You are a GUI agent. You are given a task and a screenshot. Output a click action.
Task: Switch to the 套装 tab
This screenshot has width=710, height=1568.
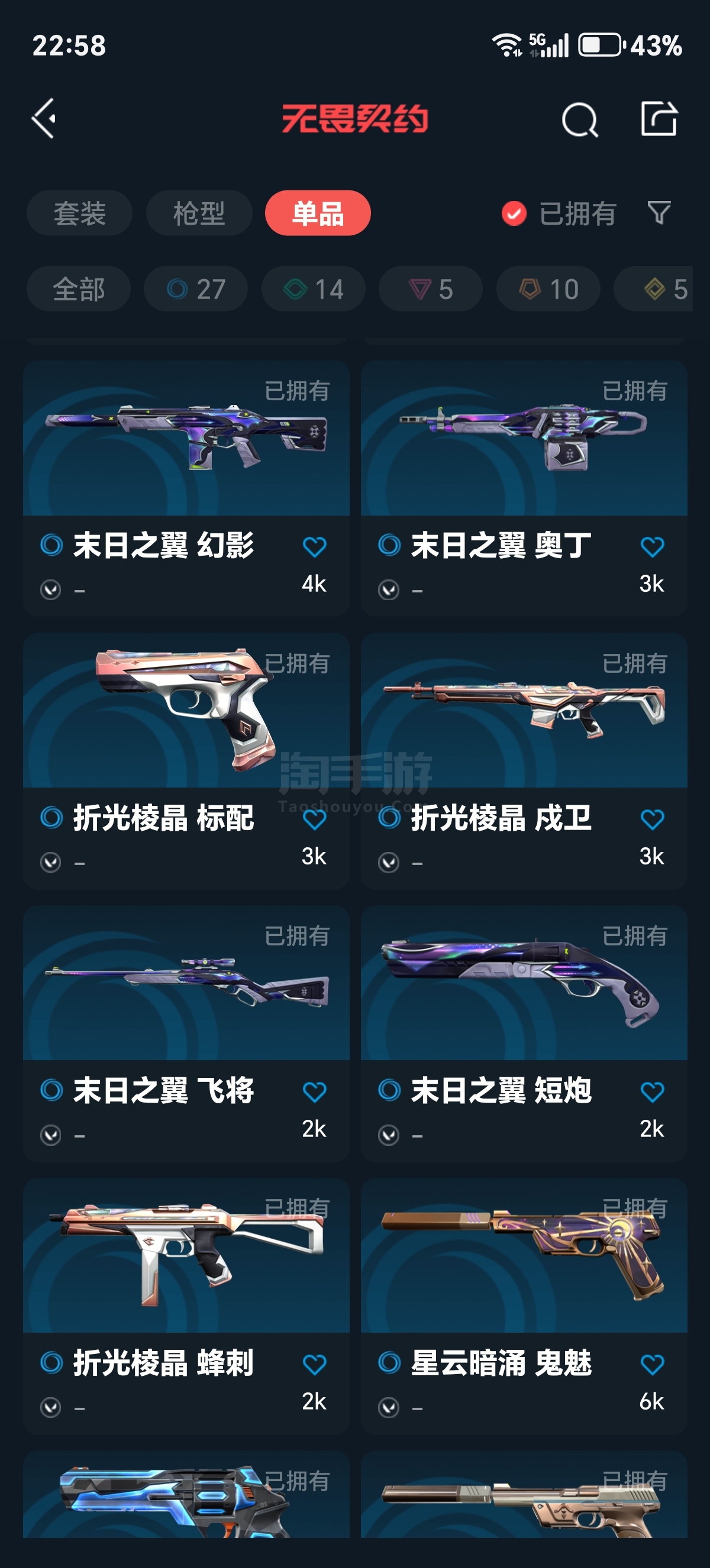pyautogui.click(x=79, y=213)
